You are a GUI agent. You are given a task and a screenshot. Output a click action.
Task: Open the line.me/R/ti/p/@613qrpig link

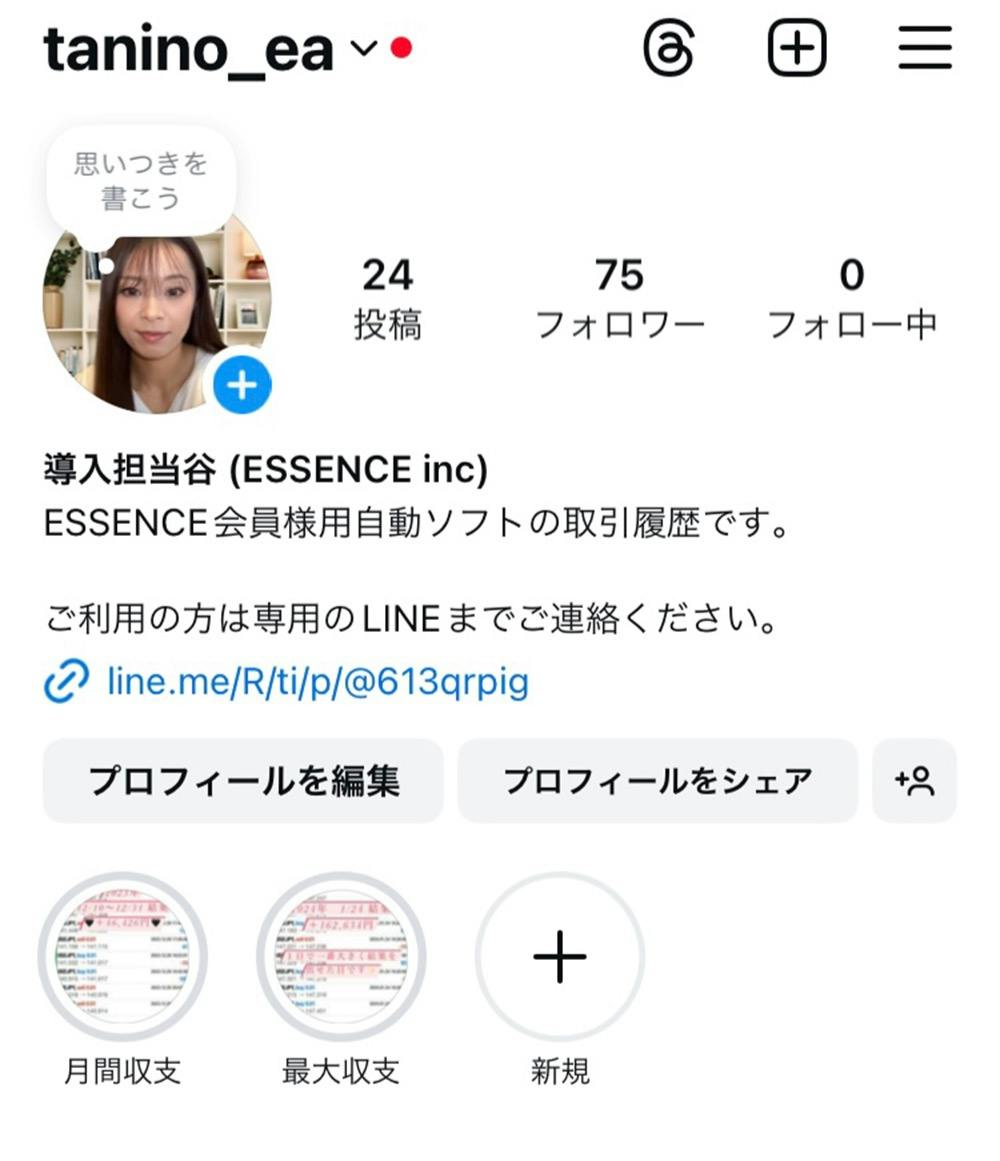[x=317, y=682]
